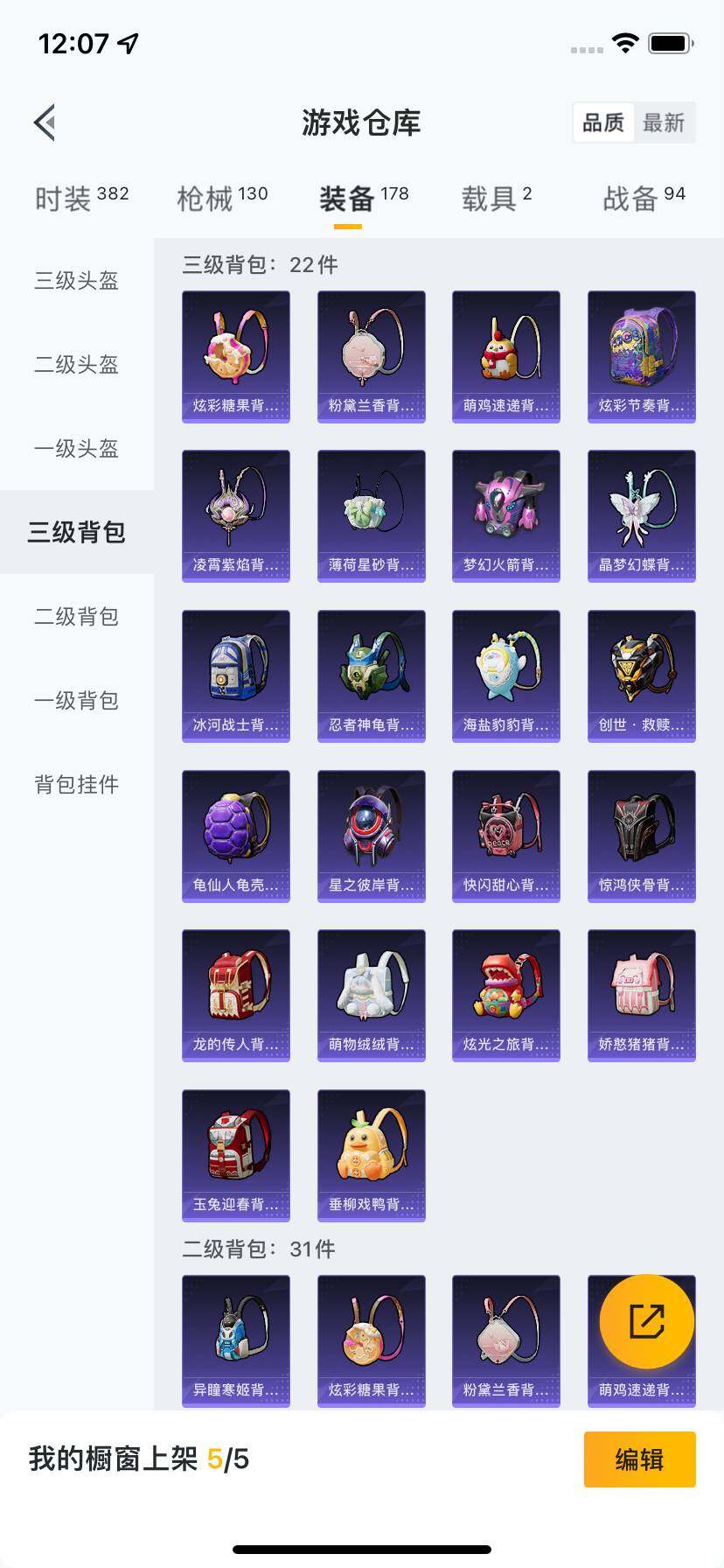The height and width of the screenshot is (1568, 724).
Task: Select 三级头盔 in the side menu
Action: click(77, 281)
